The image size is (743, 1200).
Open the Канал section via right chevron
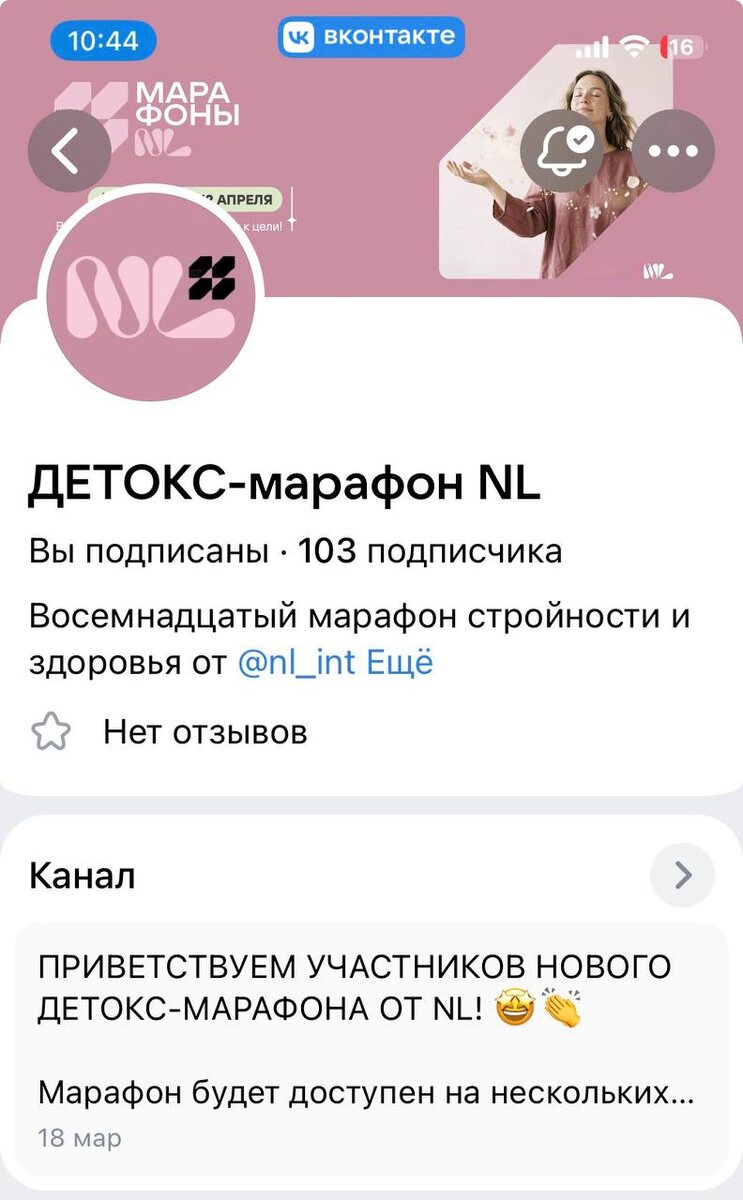683,875
